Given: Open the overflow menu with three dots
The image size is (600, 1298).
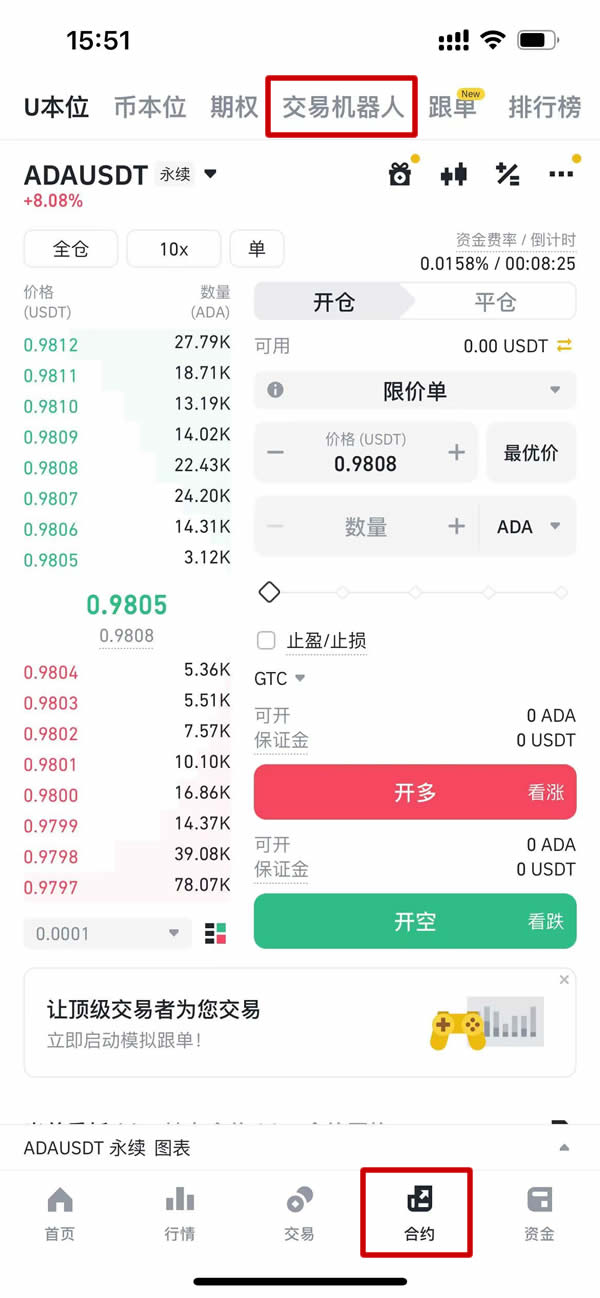Looking at the screenshot, I should pyautogui.click(x=561, y=174).
